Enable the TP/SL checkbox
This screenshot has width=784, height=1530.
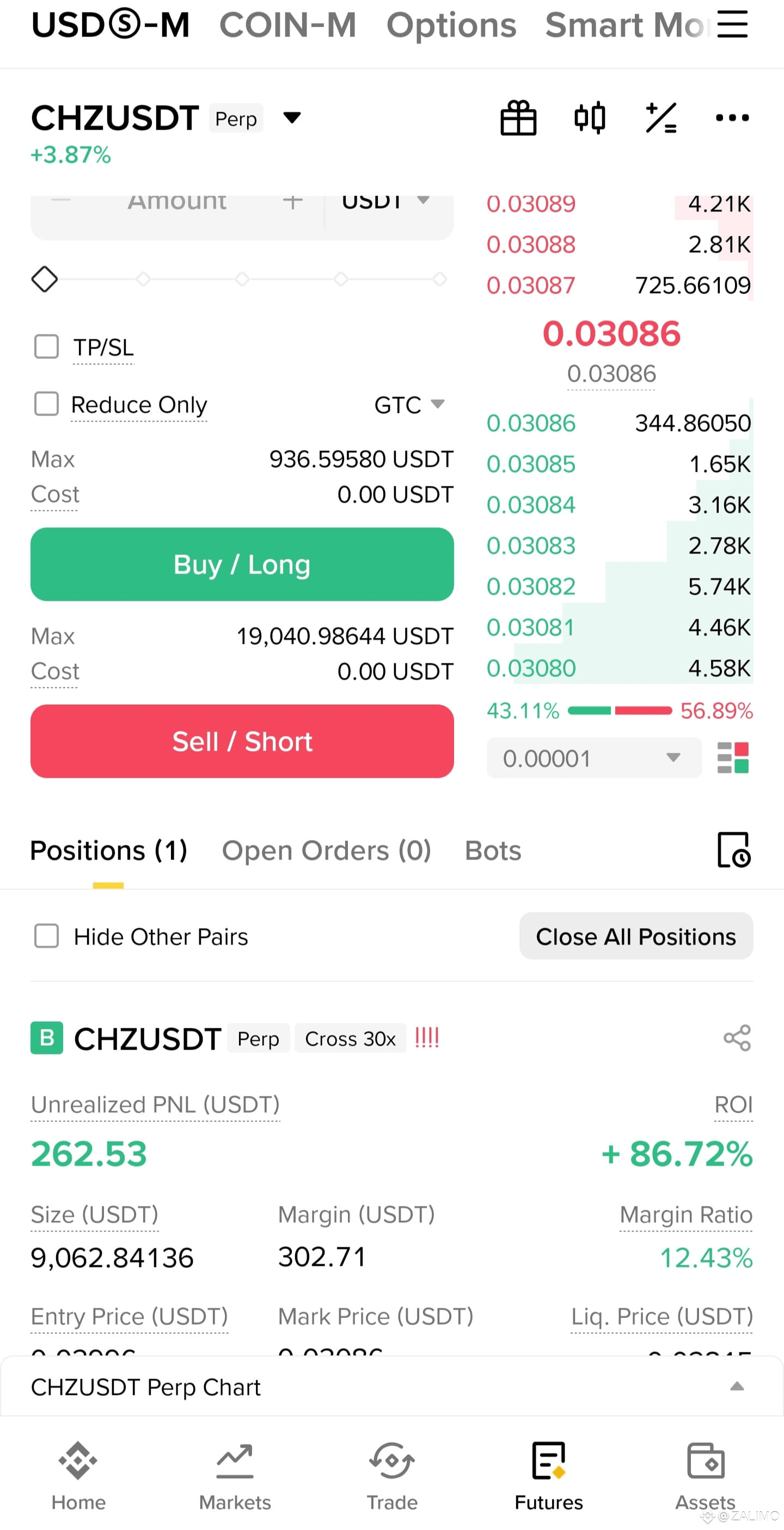46,347
